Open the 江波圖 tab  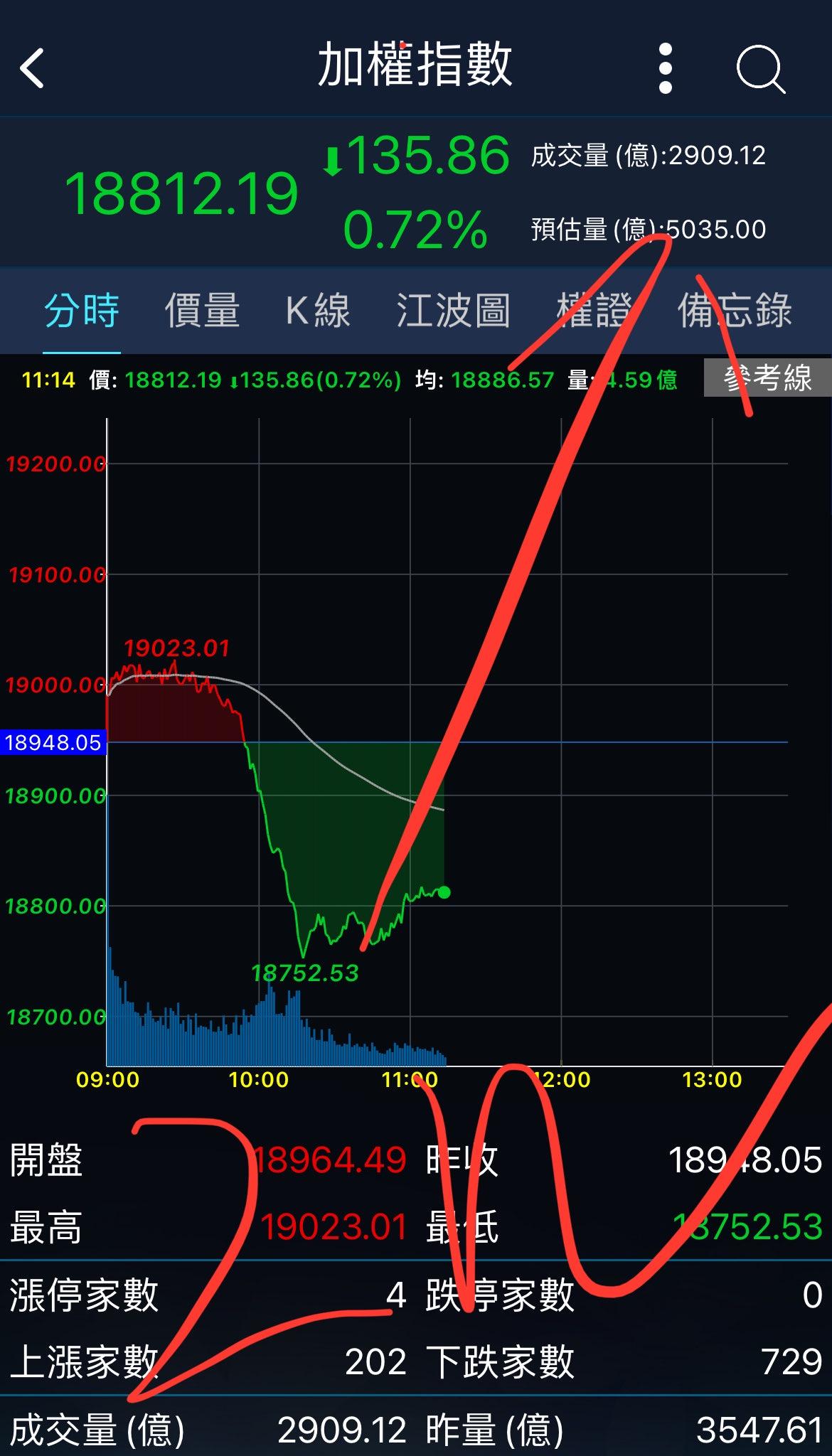click(x=453, y=311)
